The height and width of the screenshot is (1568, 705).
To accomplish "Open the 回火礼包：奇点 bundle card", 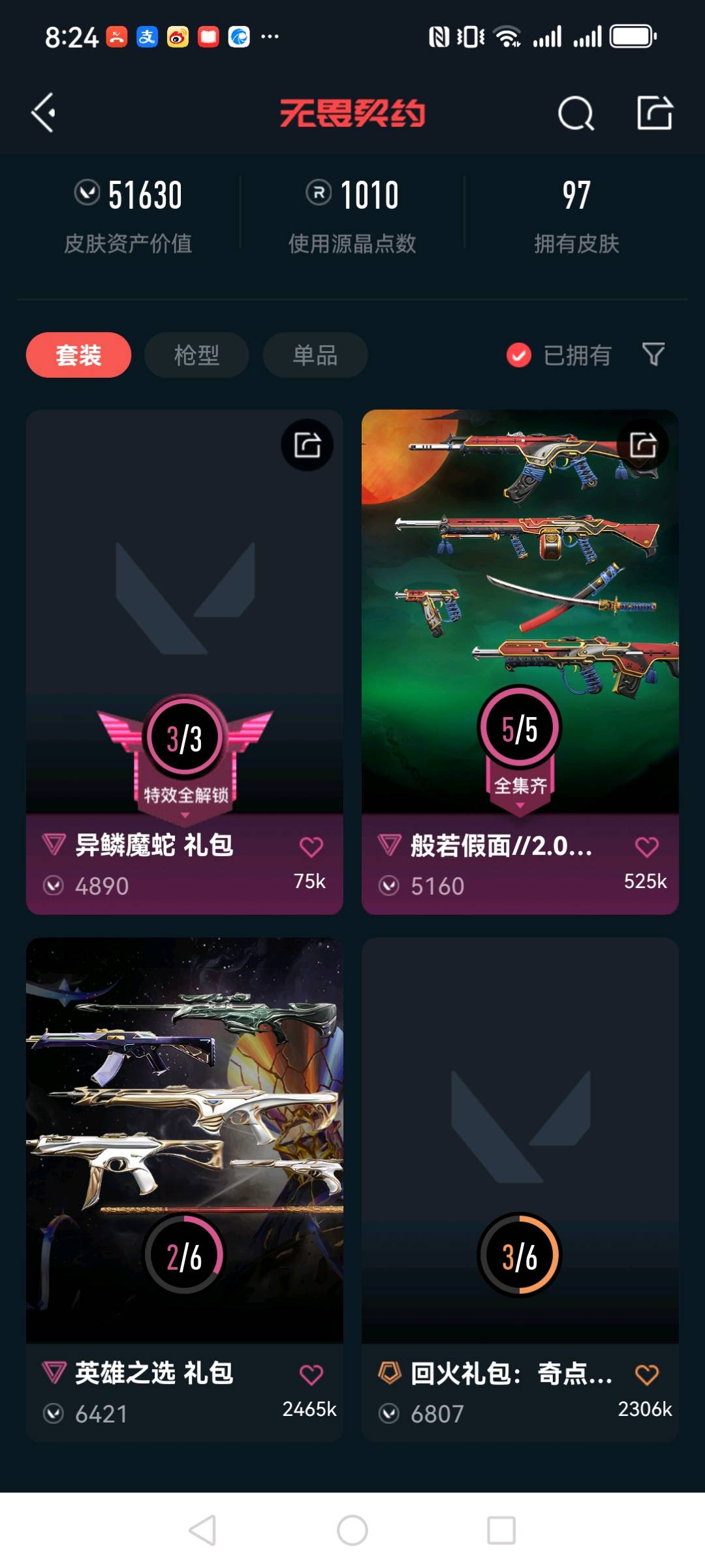I will pyautogui.click(x=520, y=1190).
